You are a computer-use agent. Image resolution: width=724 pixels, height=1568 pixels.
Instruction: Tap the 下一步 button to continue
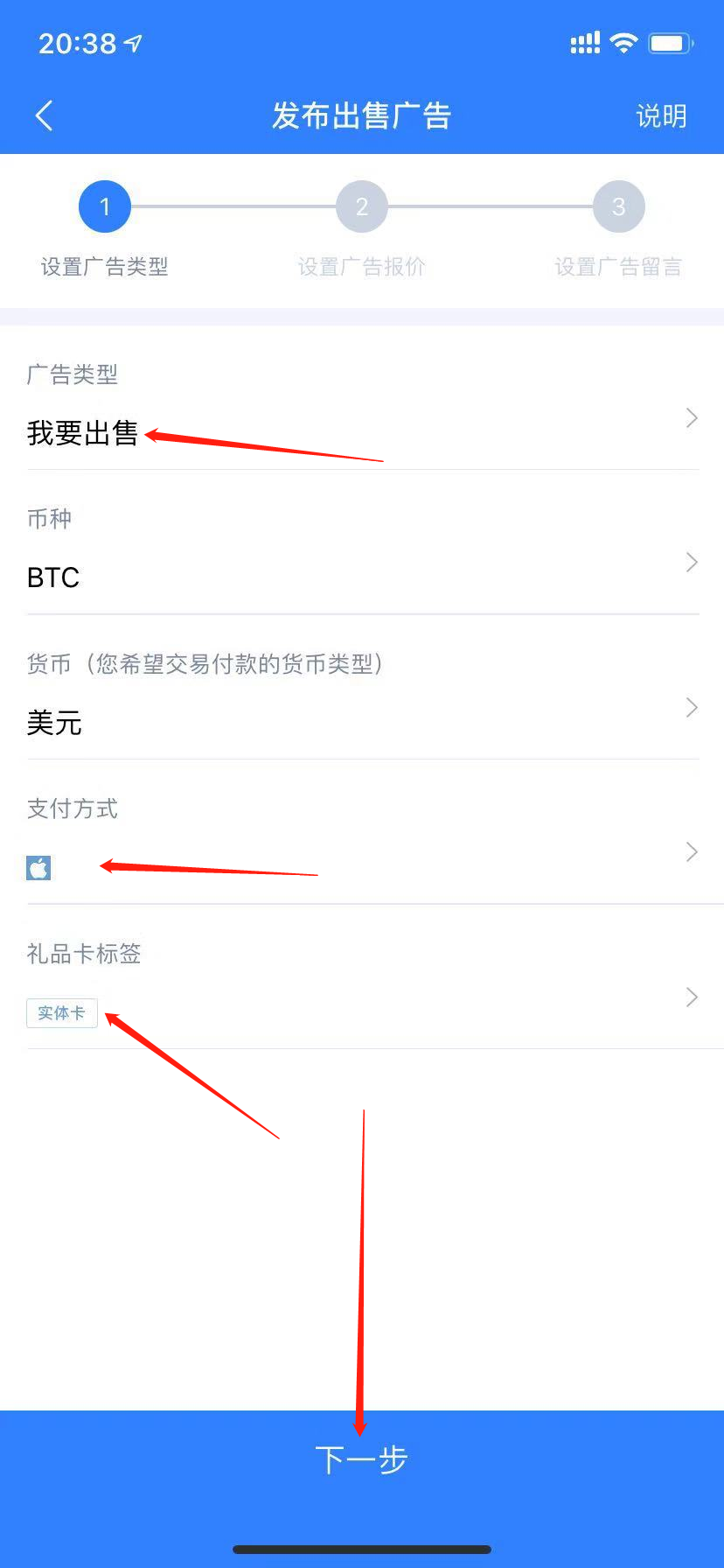pyautogui.click(x=362, y=1459)
